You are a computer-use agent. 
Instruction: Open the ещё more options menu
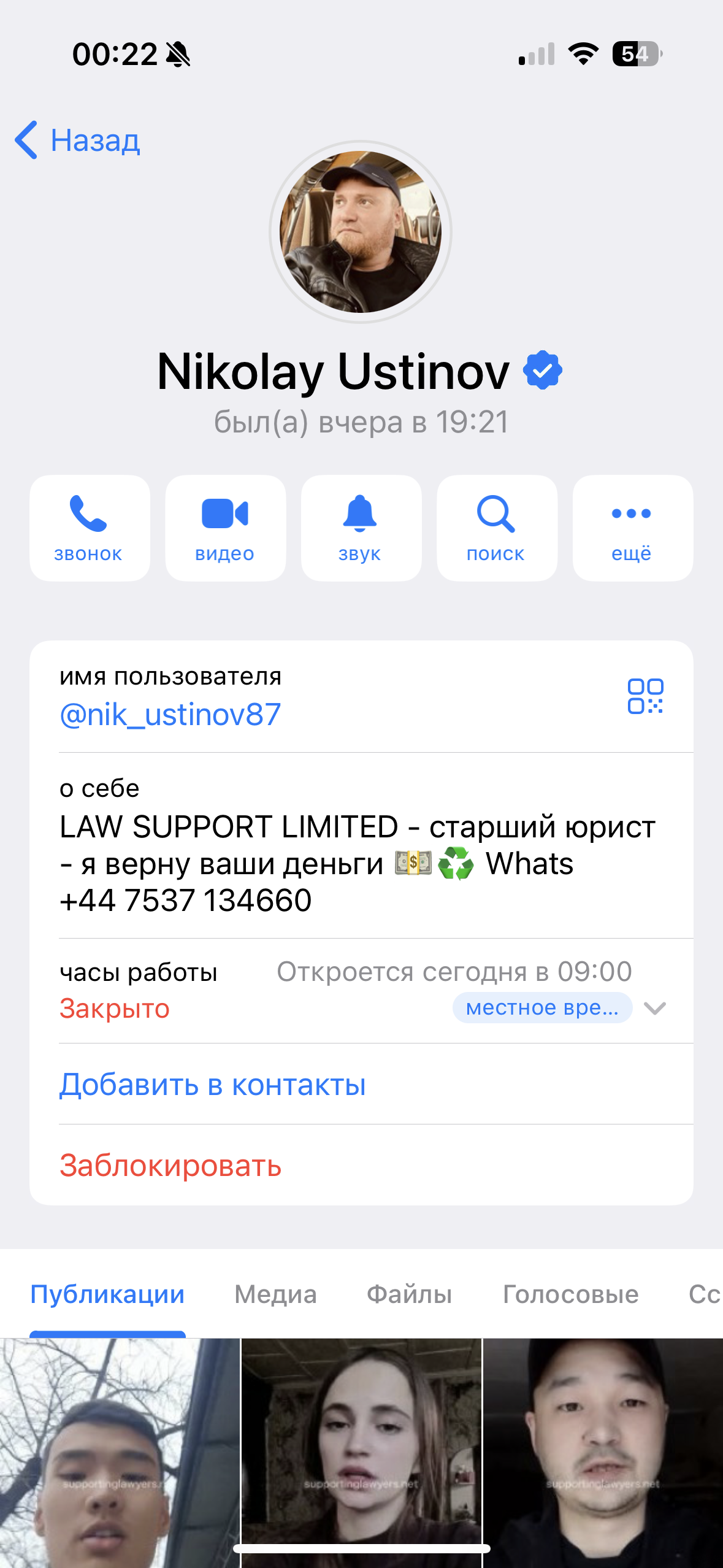(x=632, y=528)
